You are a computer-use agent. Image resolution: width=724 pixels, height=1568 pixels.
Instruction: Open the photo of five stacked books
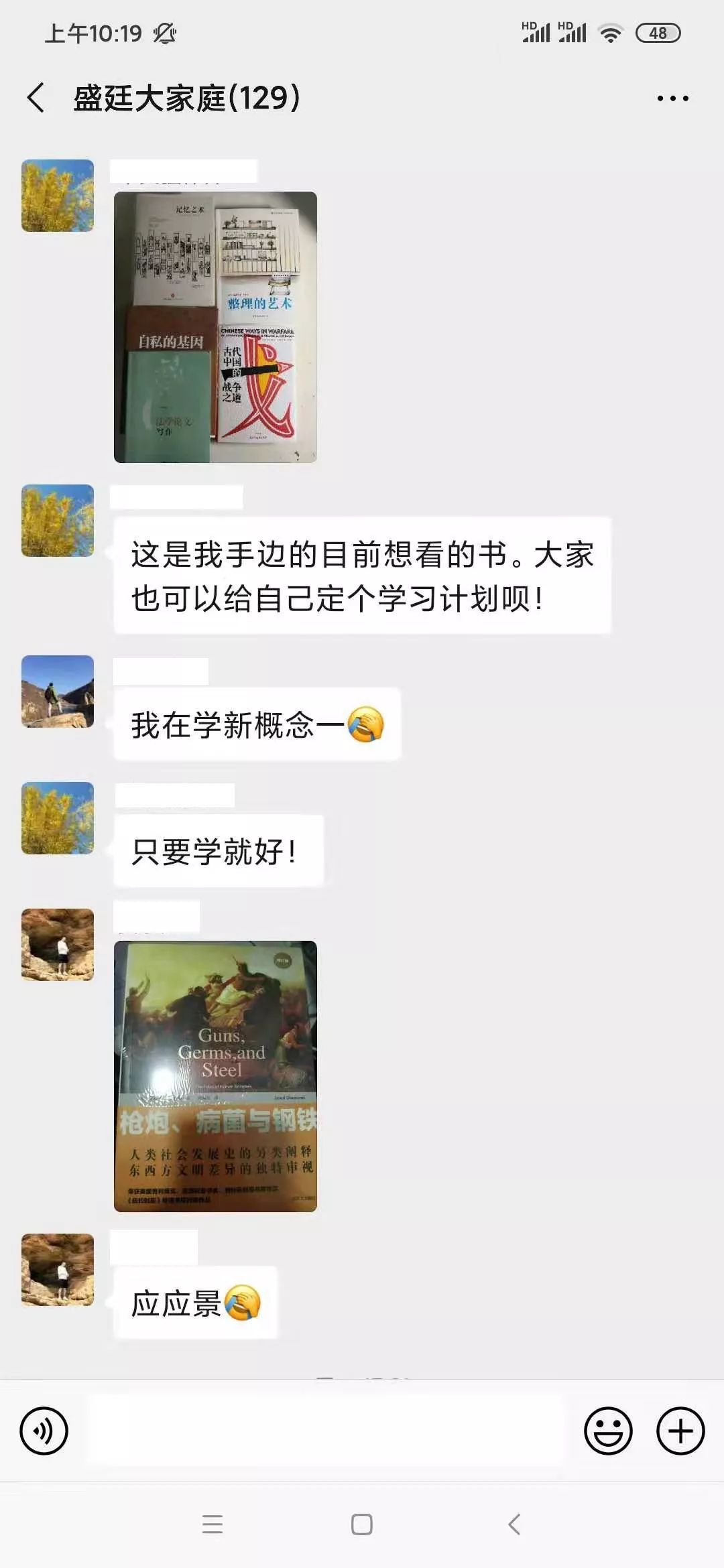[215, 327]
